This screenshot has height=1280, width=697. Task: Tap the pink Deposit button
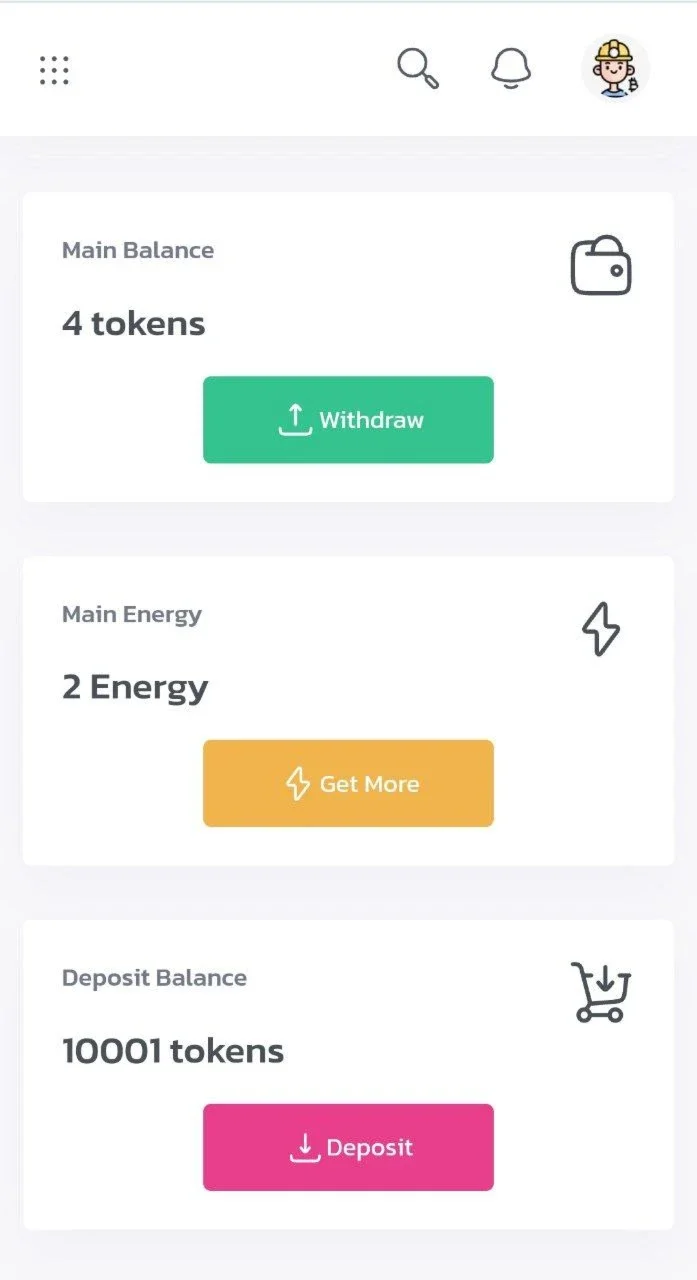pos(348,1147)
